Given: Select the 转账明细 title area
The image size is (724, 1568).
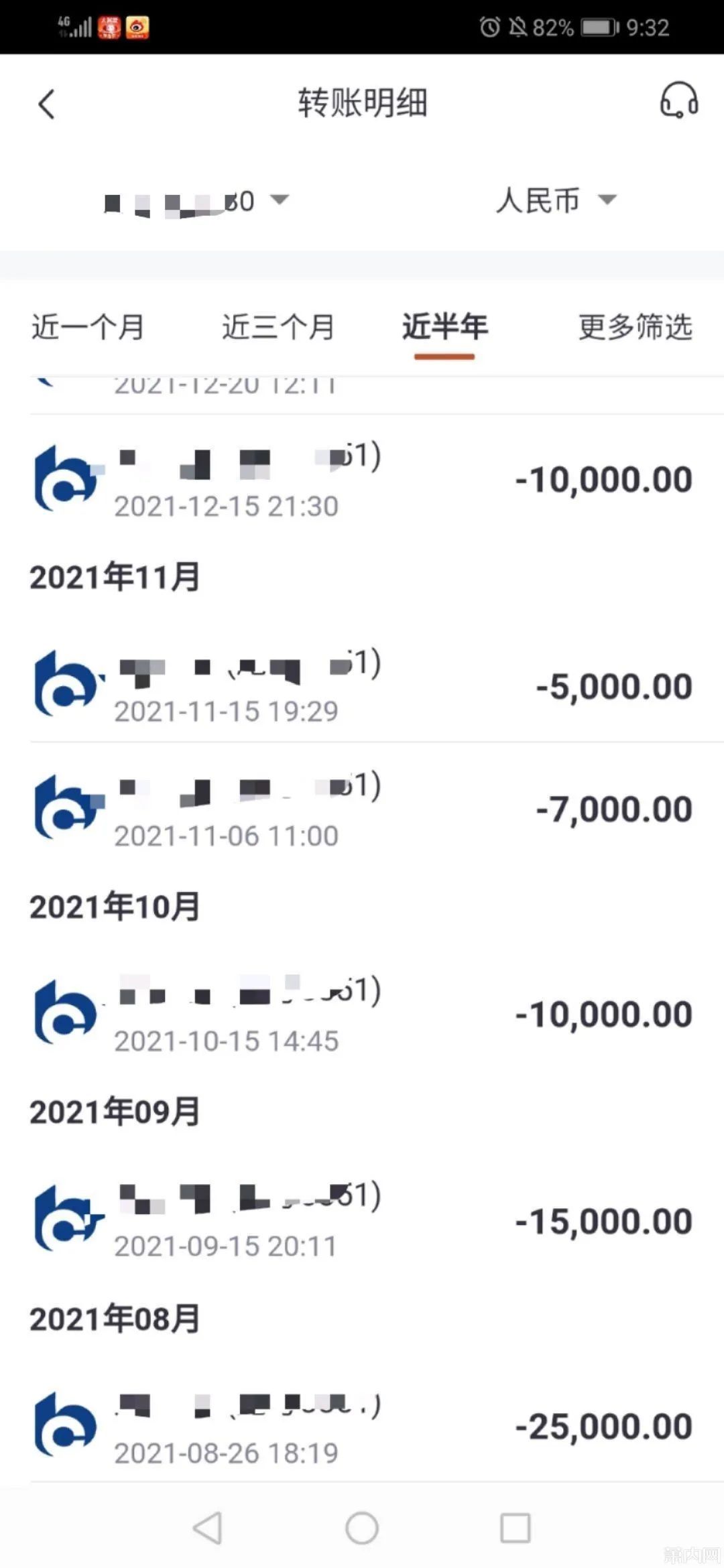Looking at the screenshot, I should (362, 104).
